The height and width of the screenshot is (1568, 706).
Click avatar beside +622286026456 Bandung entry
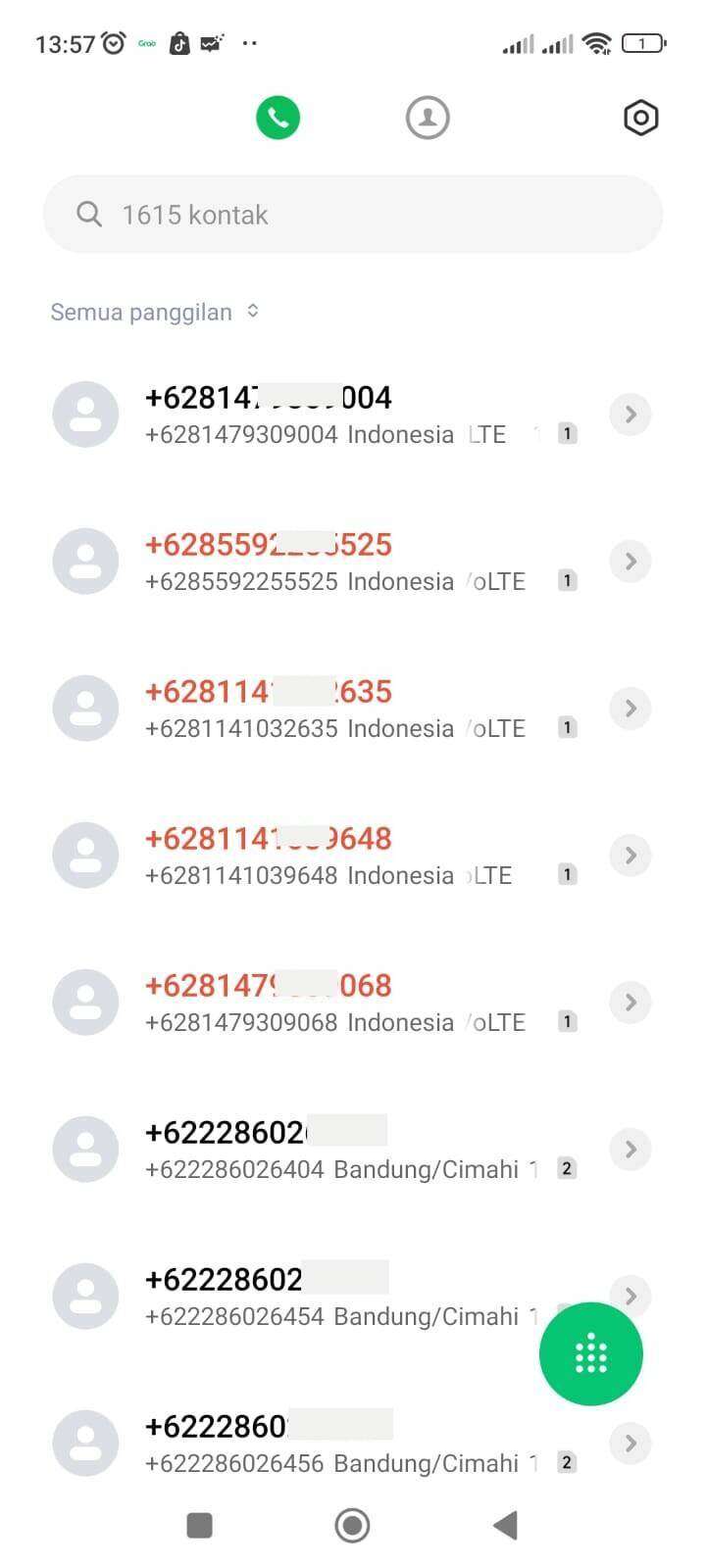click(85, 1443)
